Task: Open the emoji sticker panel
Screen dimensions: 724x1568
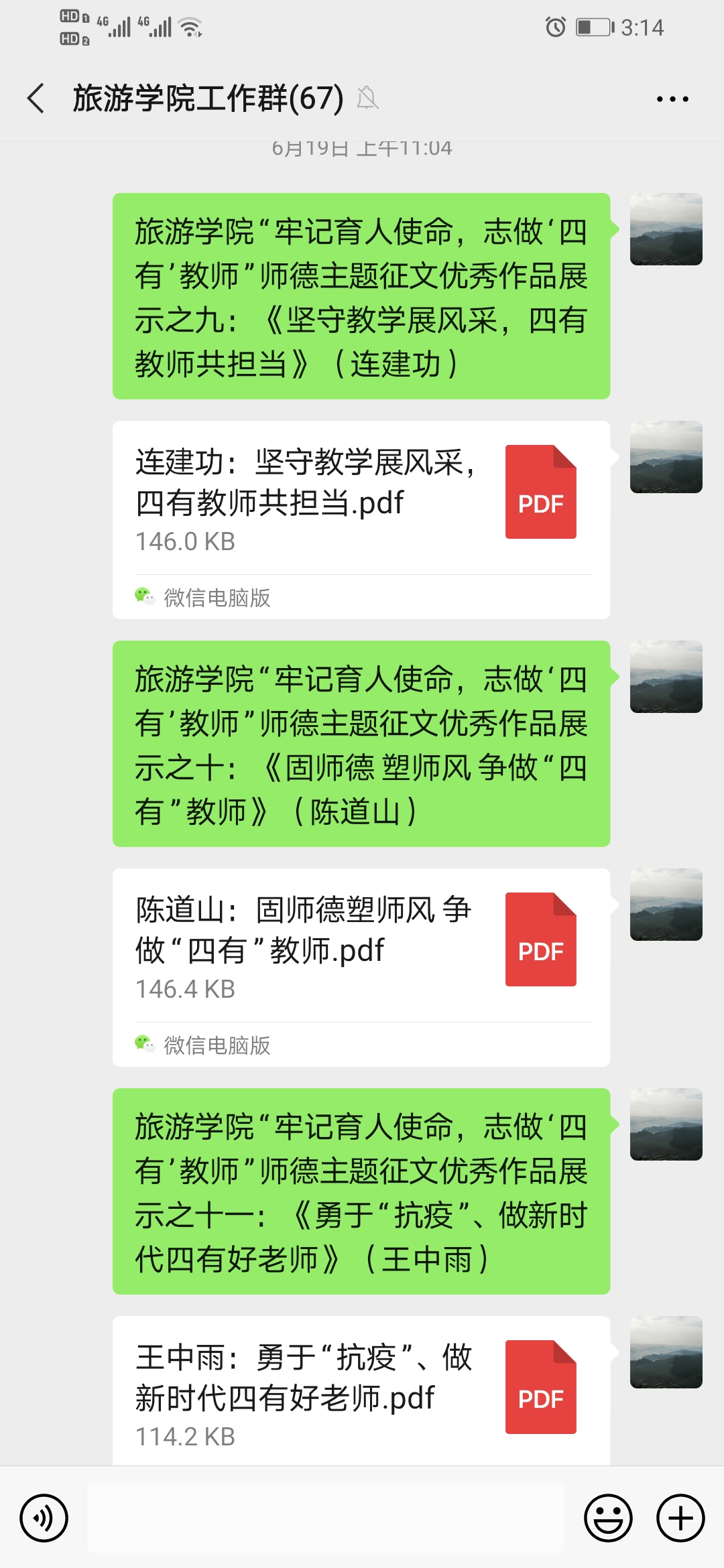Action: pyautogui.click(x=608, y=1518)
